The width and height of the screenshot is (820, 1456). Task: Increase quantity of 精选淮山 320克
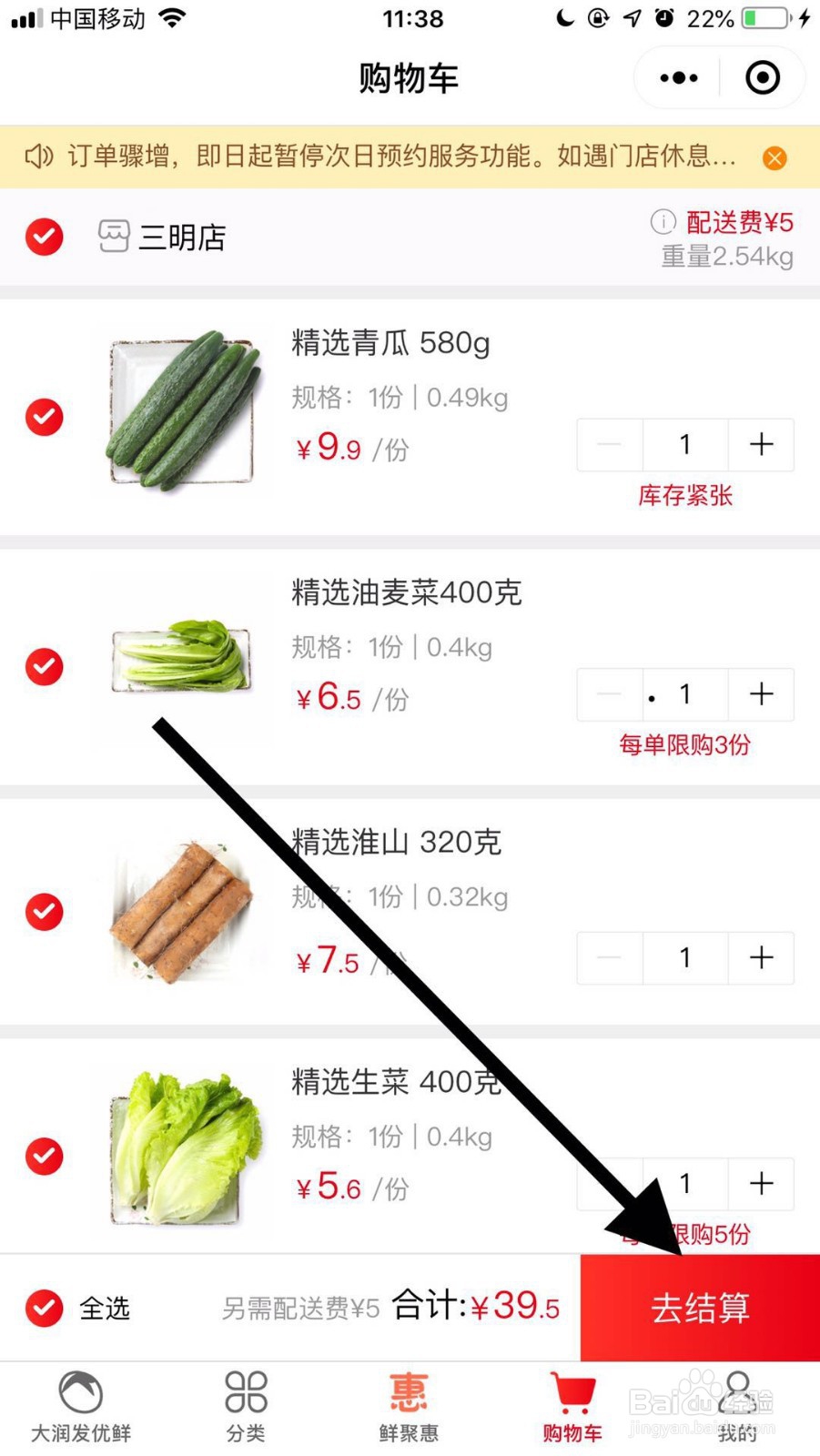click(761, 957)
